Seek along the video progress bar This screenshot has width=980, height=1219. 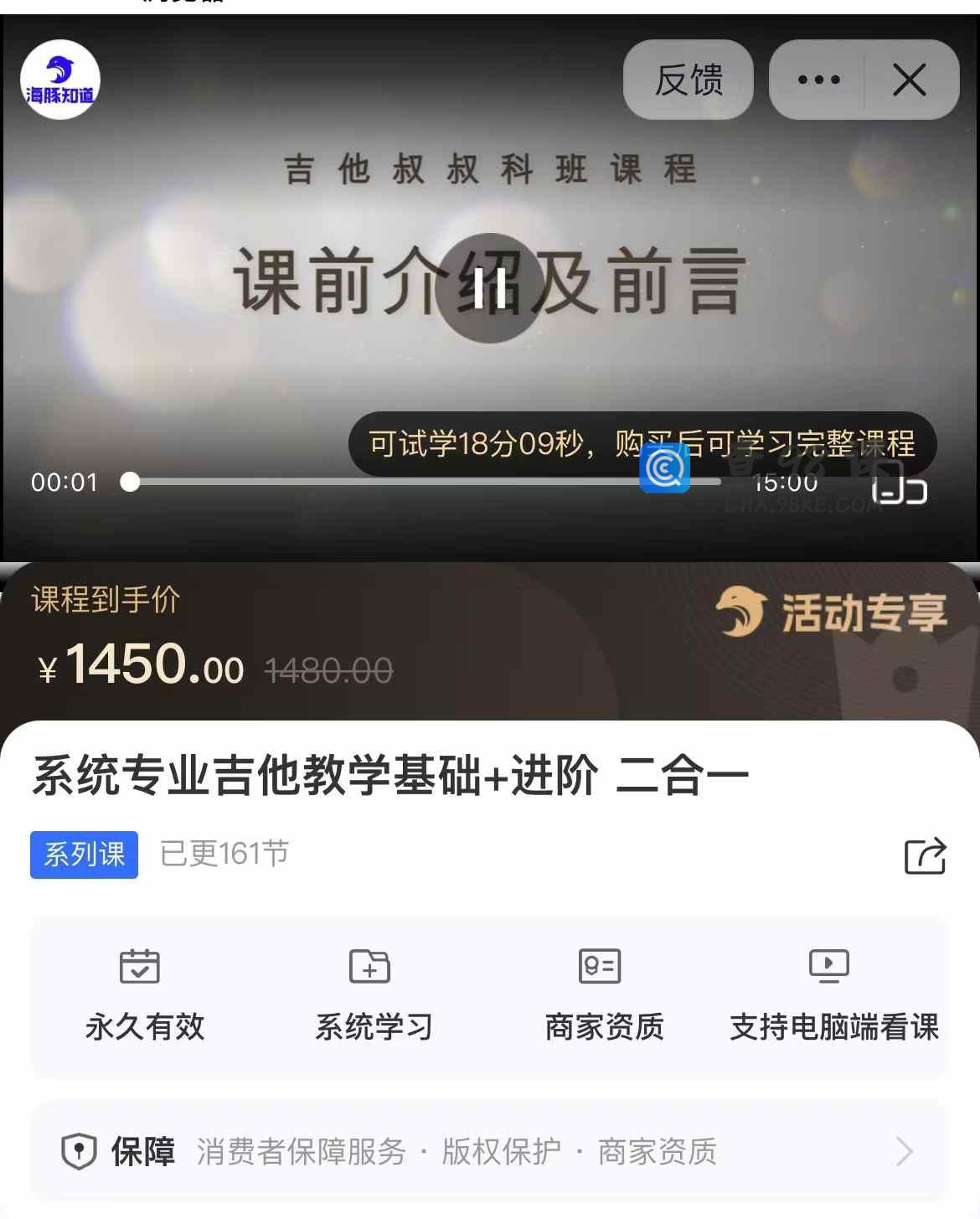pyautogui.click(x=419, y=482)
